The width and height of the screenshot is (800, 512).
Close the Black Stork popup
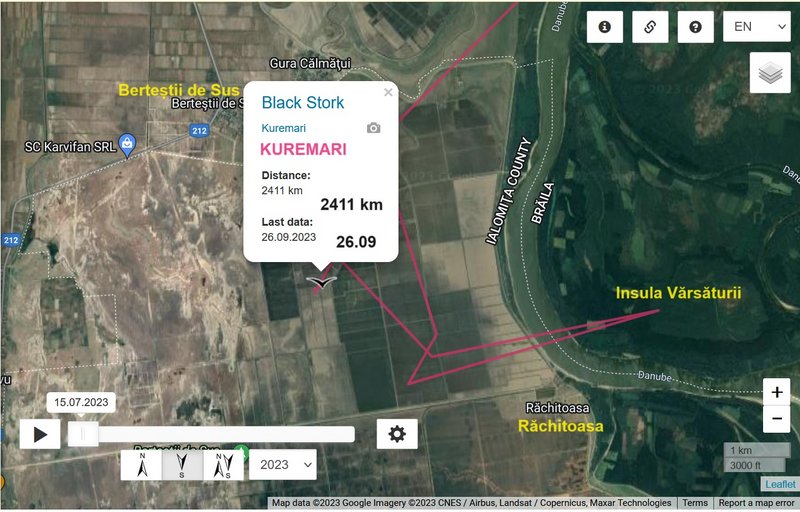pyautogui.click(x=388, y=92)
